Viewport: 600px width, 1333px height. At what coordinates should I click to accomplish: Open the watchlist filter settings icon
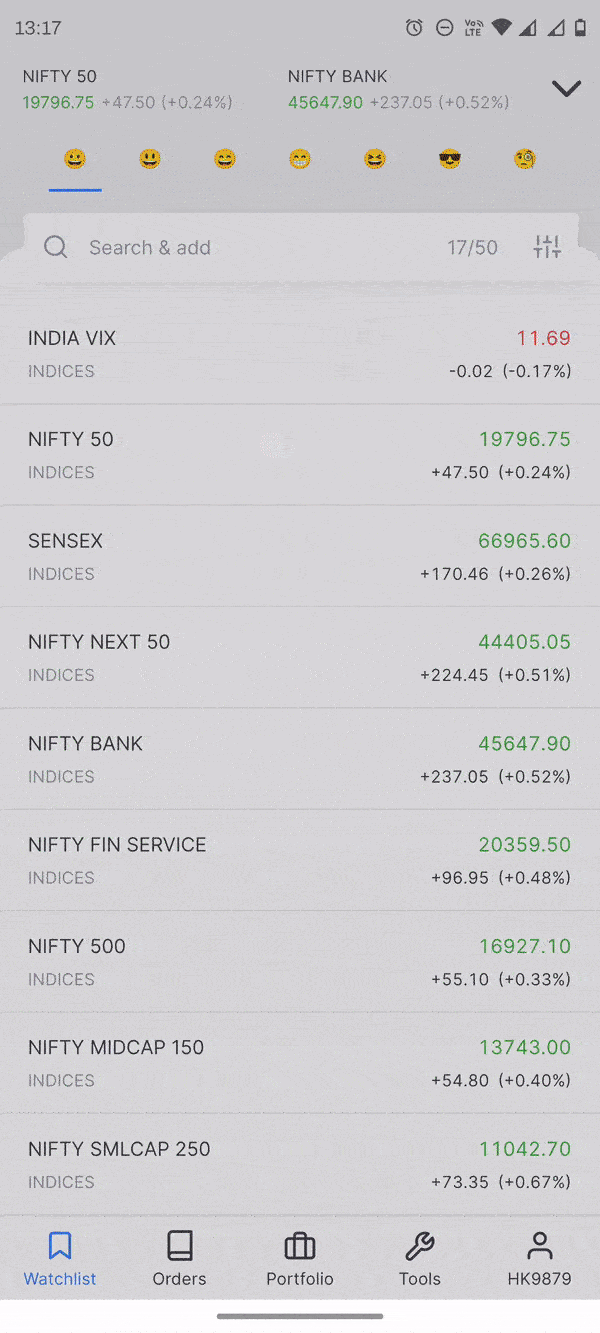[x=547, y=247]
